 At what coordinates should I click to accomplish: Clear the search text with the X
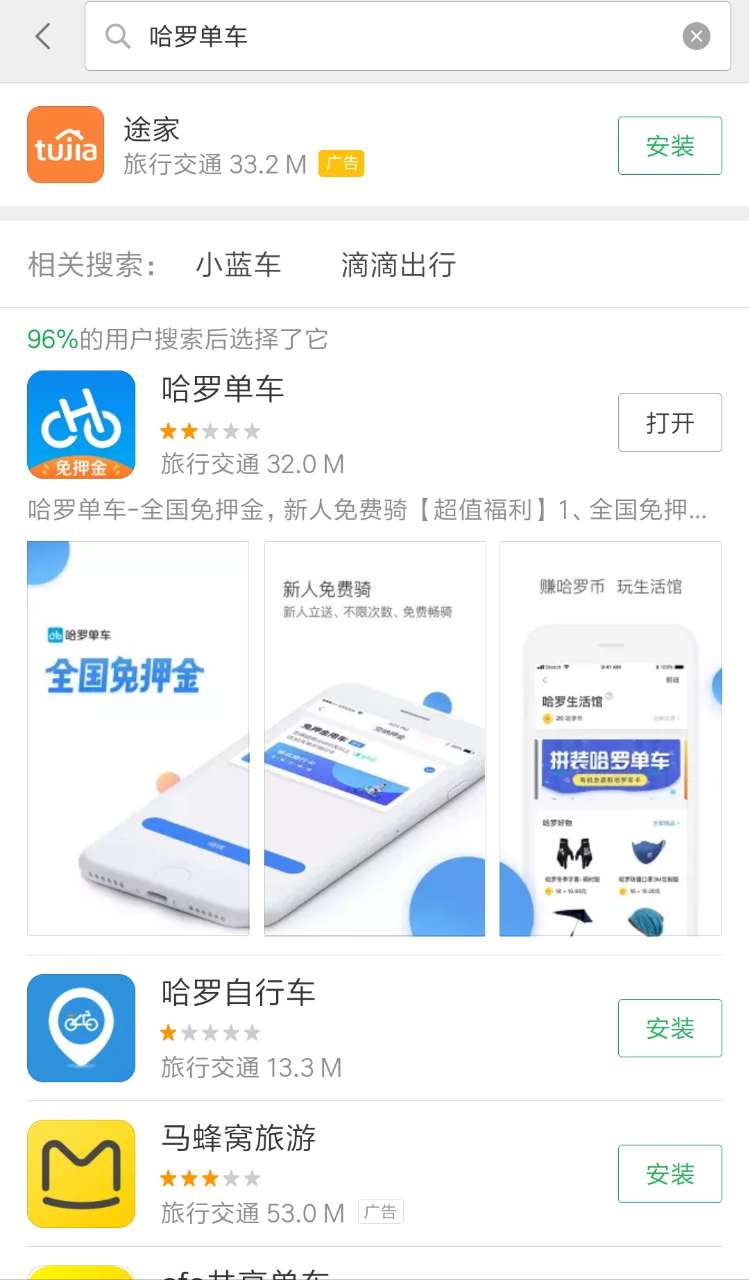click(x=696, y=37)
